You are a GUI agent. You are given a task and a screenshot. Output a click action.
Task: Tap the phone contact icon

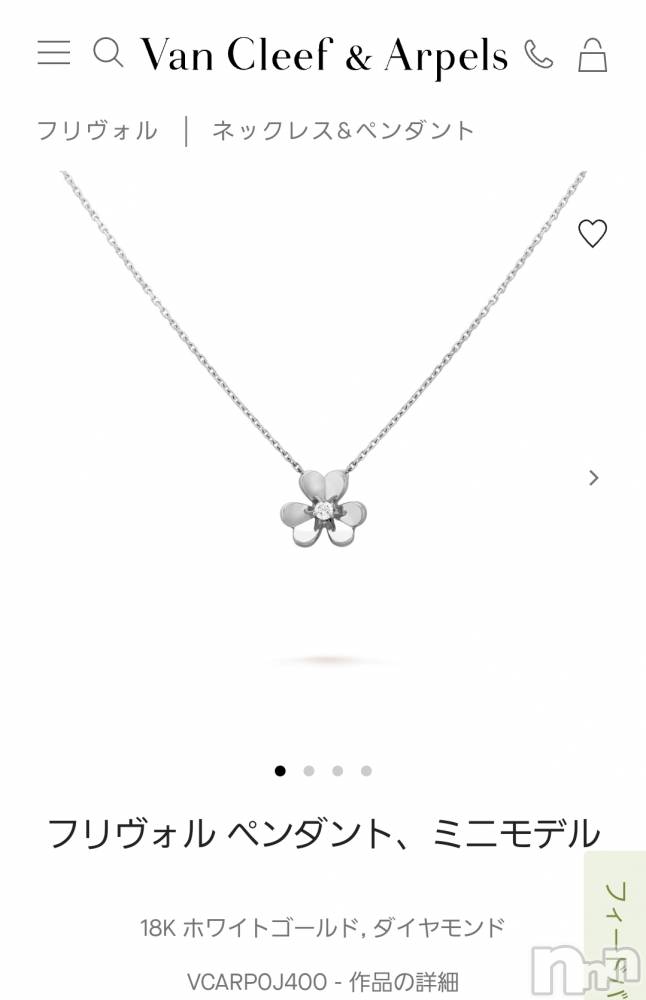click(x=538, y=55)
